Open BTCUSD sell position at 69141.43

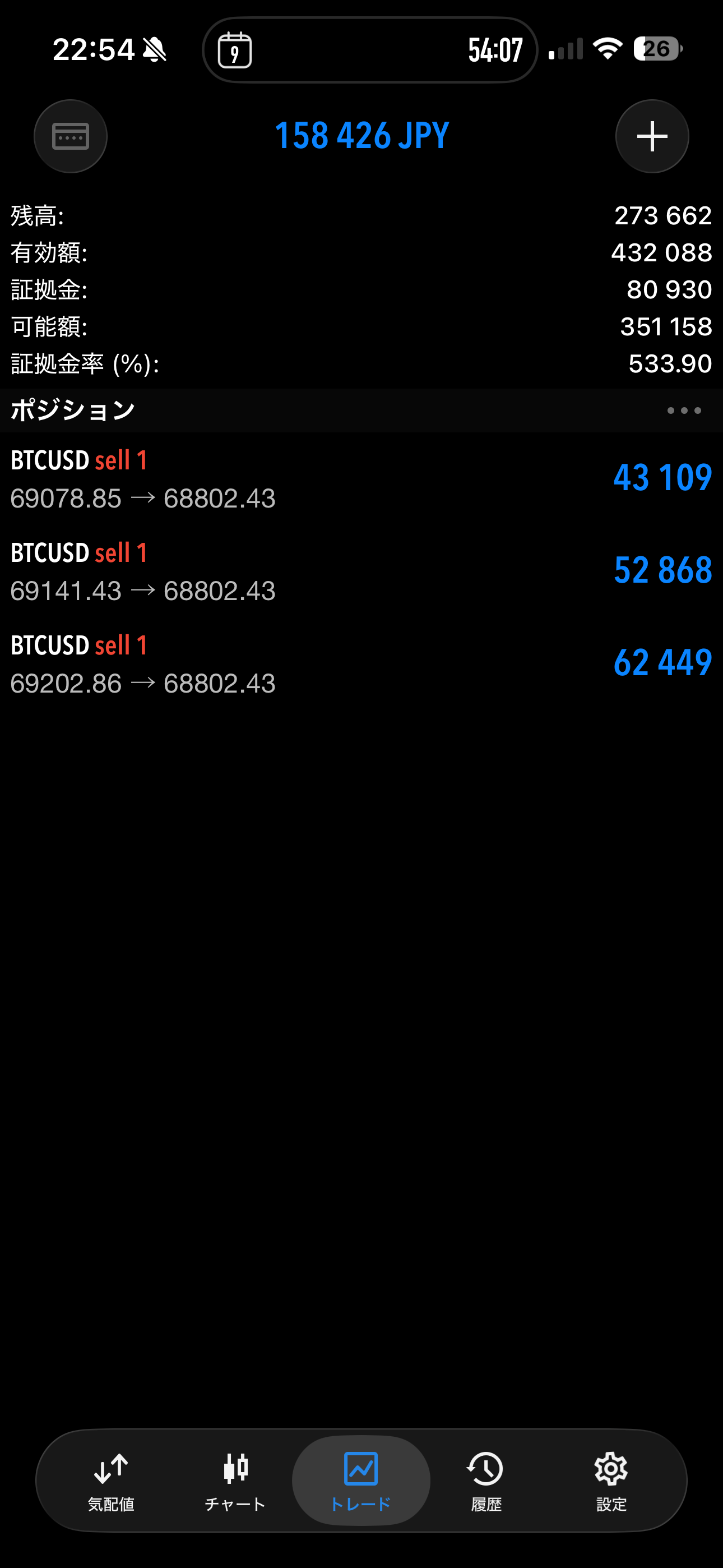[x=361, y=571]
